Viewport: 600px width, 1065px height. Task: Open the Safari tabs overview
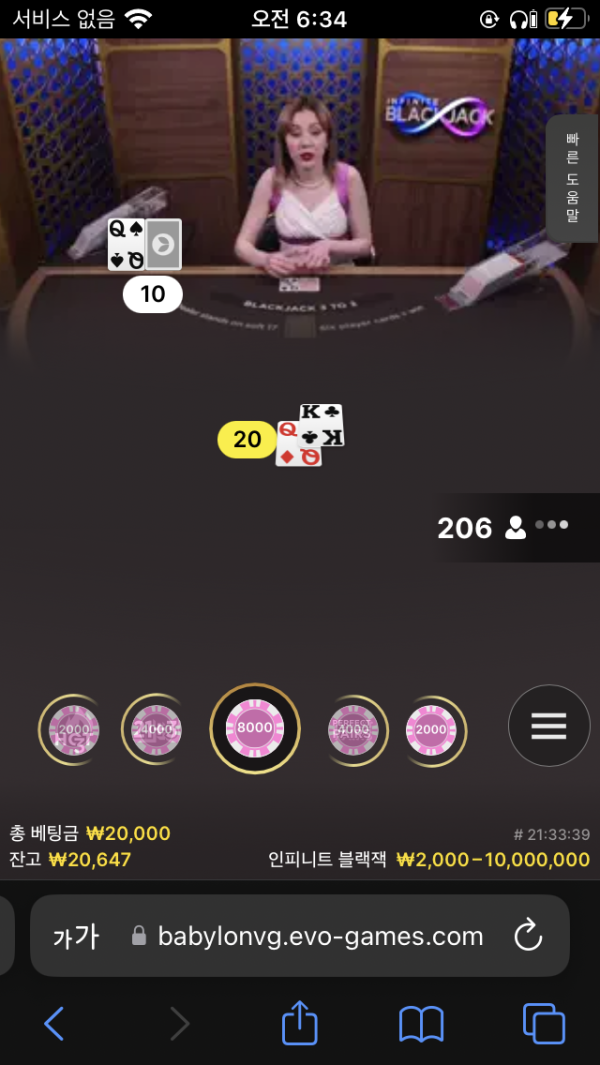point(543,1023)
